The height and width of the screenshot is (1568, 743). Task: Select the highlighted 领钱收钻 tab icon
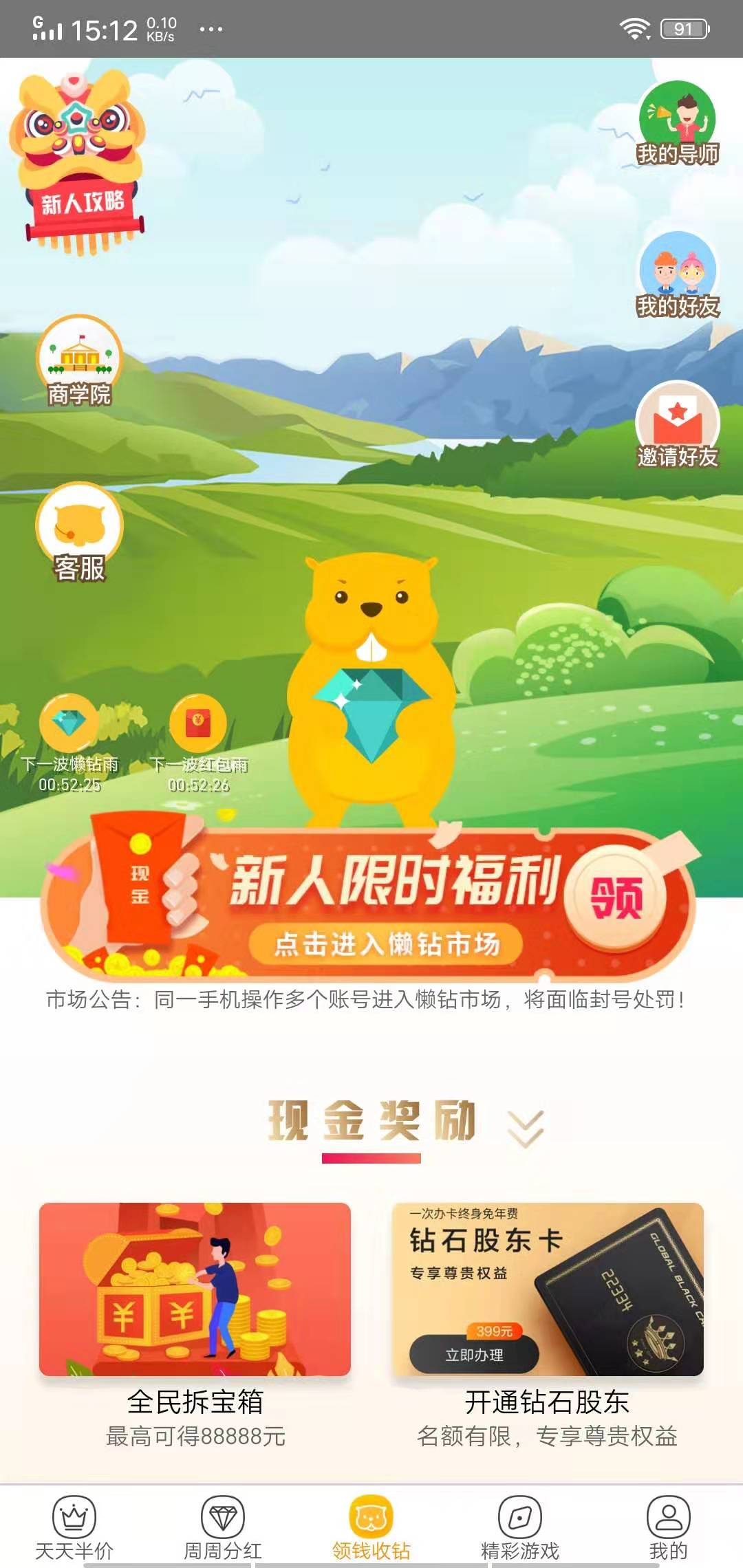tap(370, 1513)
